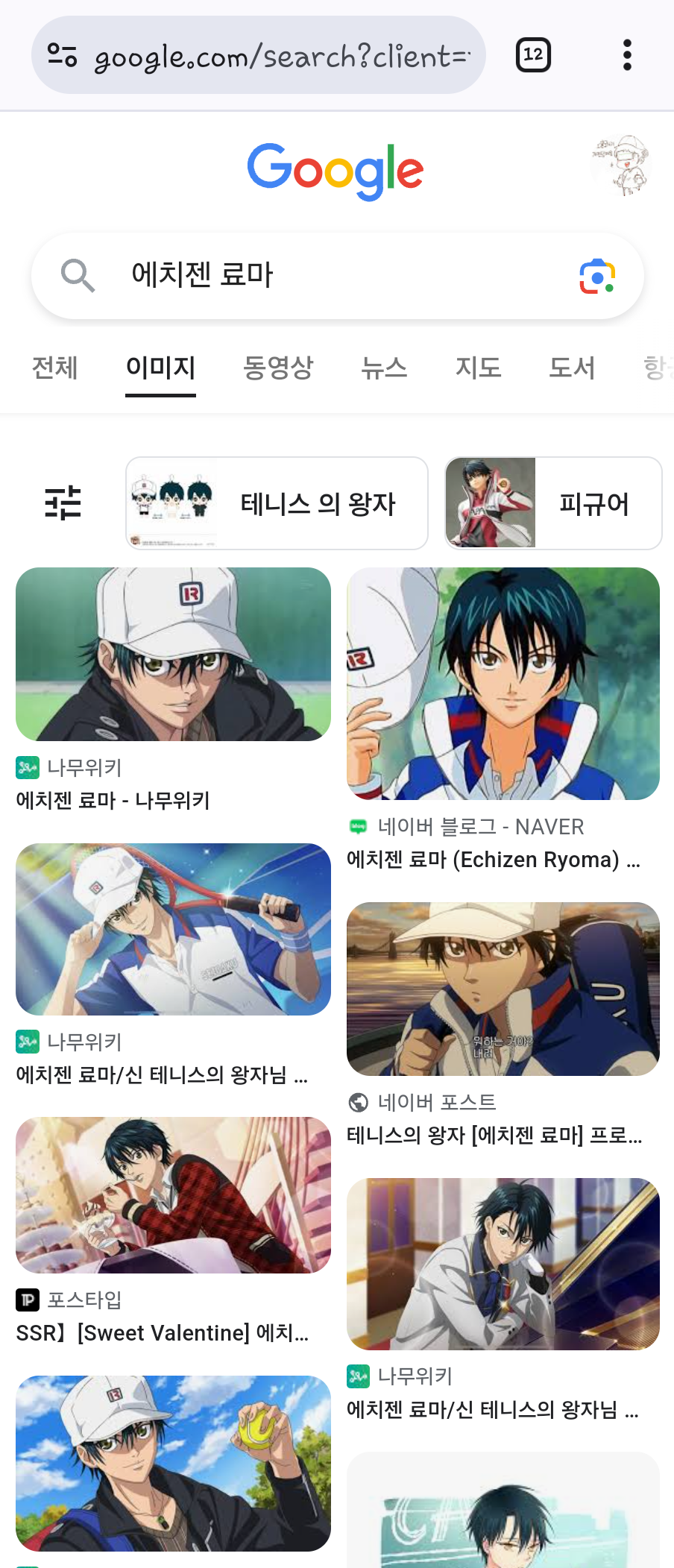Switch to the 동영상 tab

tap(278, 368)
